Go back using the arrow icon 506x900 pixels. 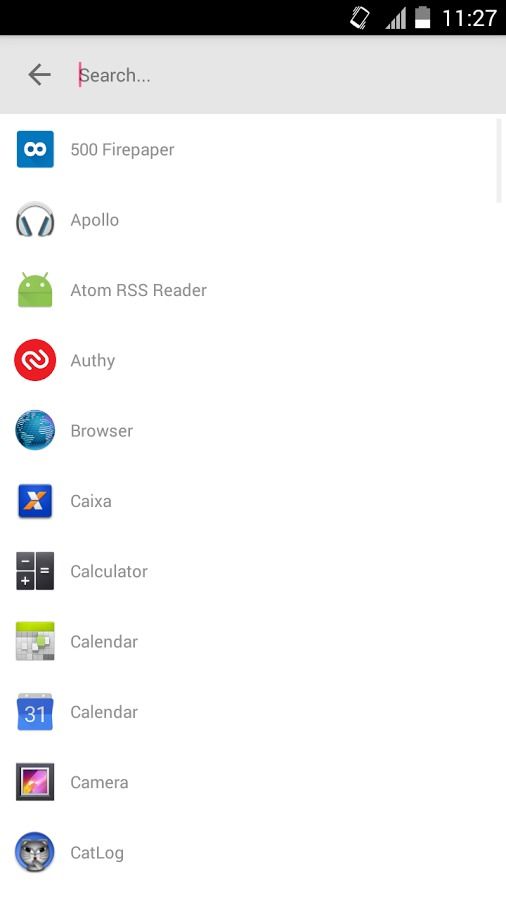coord(39,75)
